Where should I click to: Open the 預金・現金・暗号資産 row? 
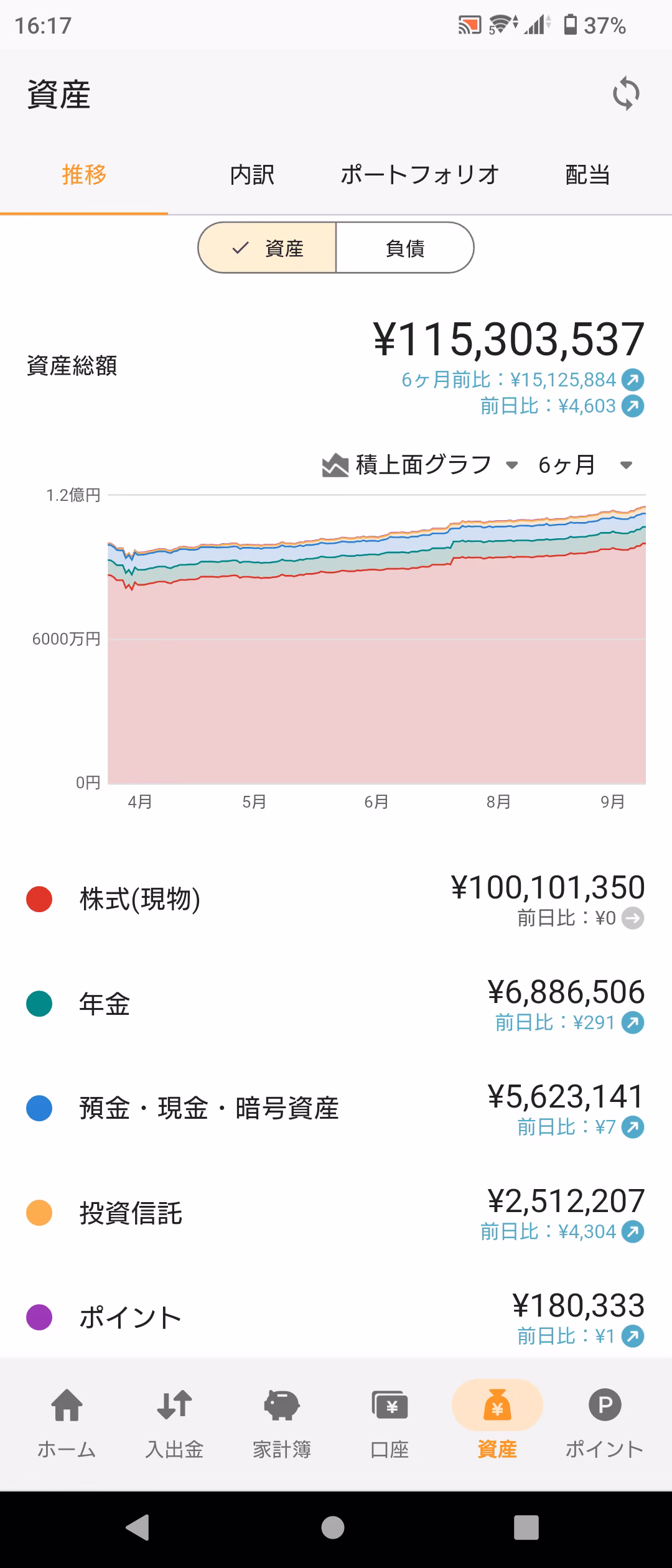tap(336, 1108)
